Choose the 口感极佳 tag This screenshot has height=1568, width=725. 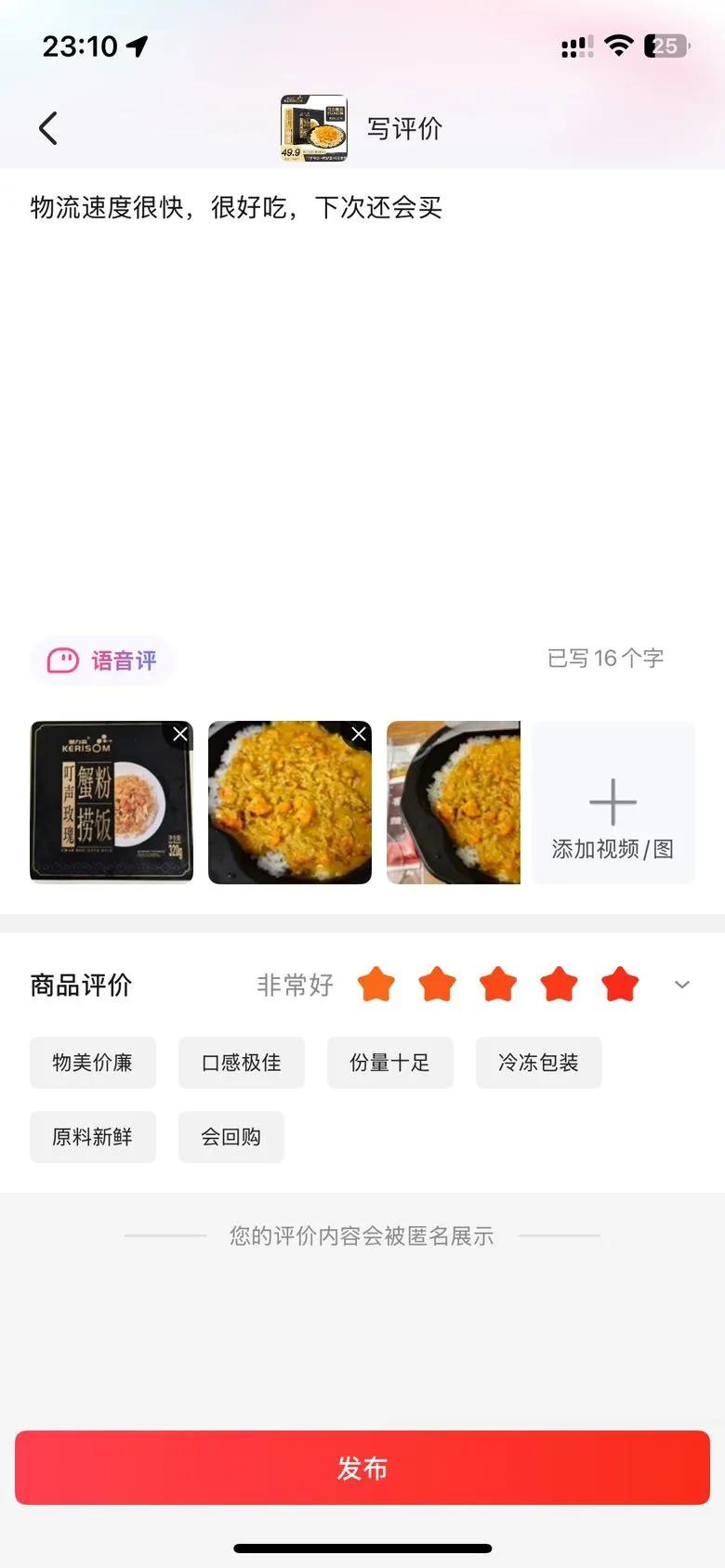241,1063
